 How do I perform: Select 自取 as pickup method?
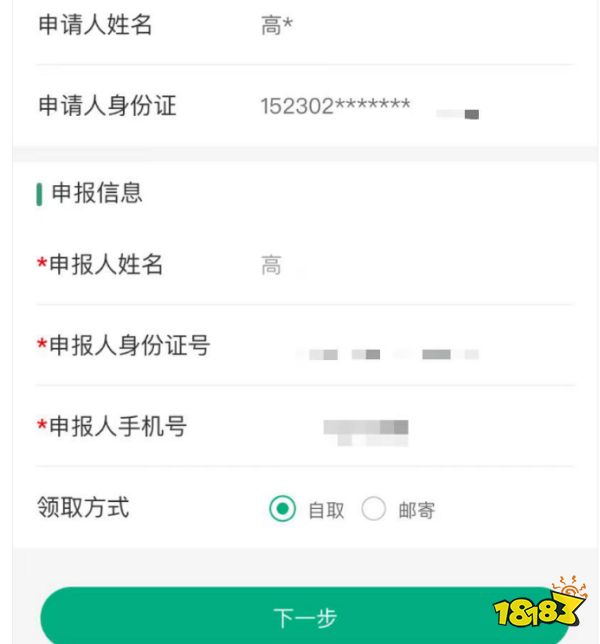tap(283, 509)
